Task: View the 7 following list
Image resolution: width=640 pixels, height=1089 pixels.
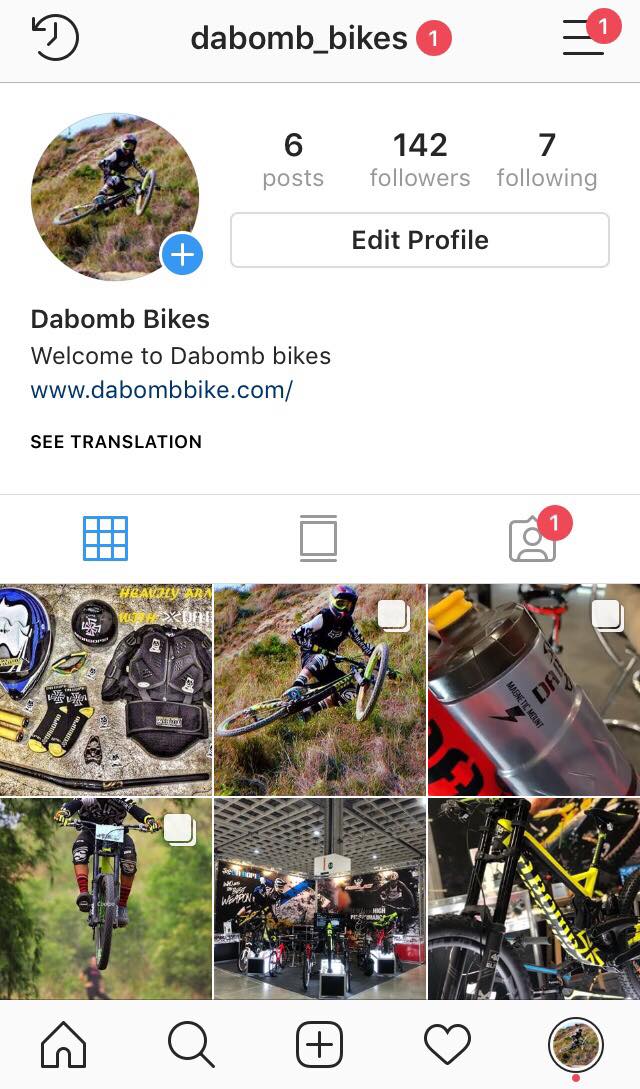Action: tap(546, 160)
